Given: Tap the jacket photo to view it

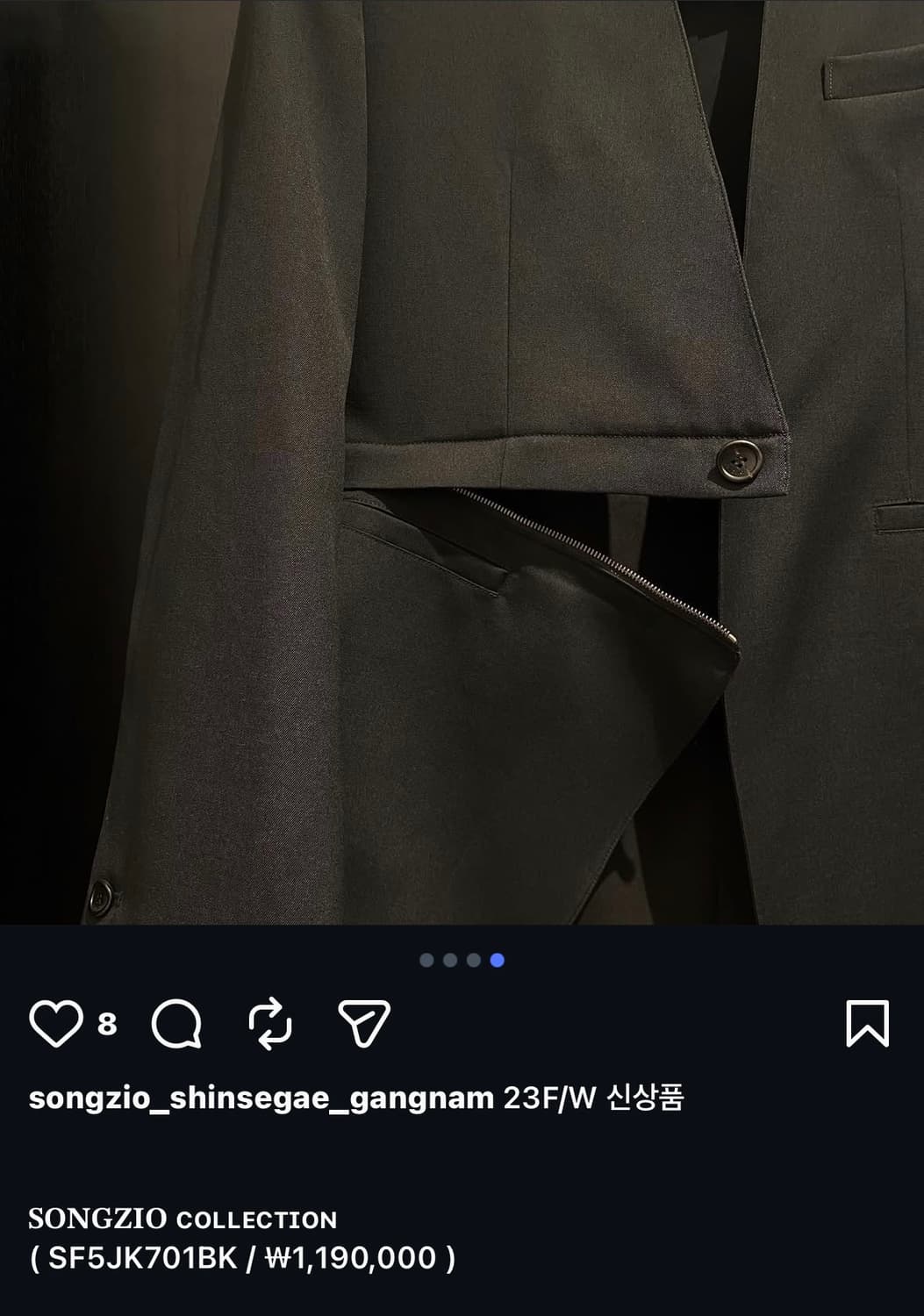Looking at the screenshot, I should 462,465.
